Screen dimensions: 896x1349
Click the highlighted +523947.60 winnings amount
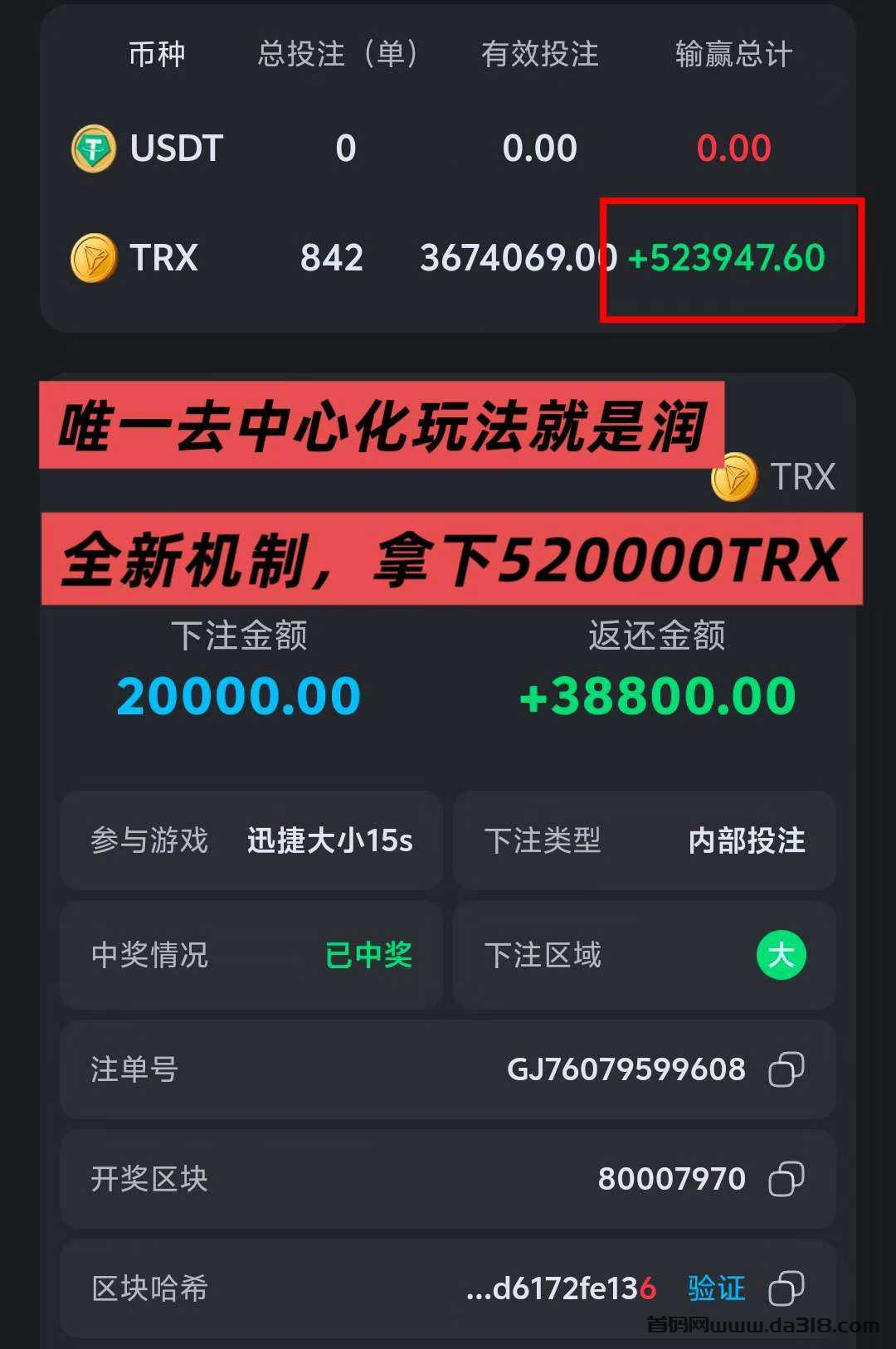point(728,258)
